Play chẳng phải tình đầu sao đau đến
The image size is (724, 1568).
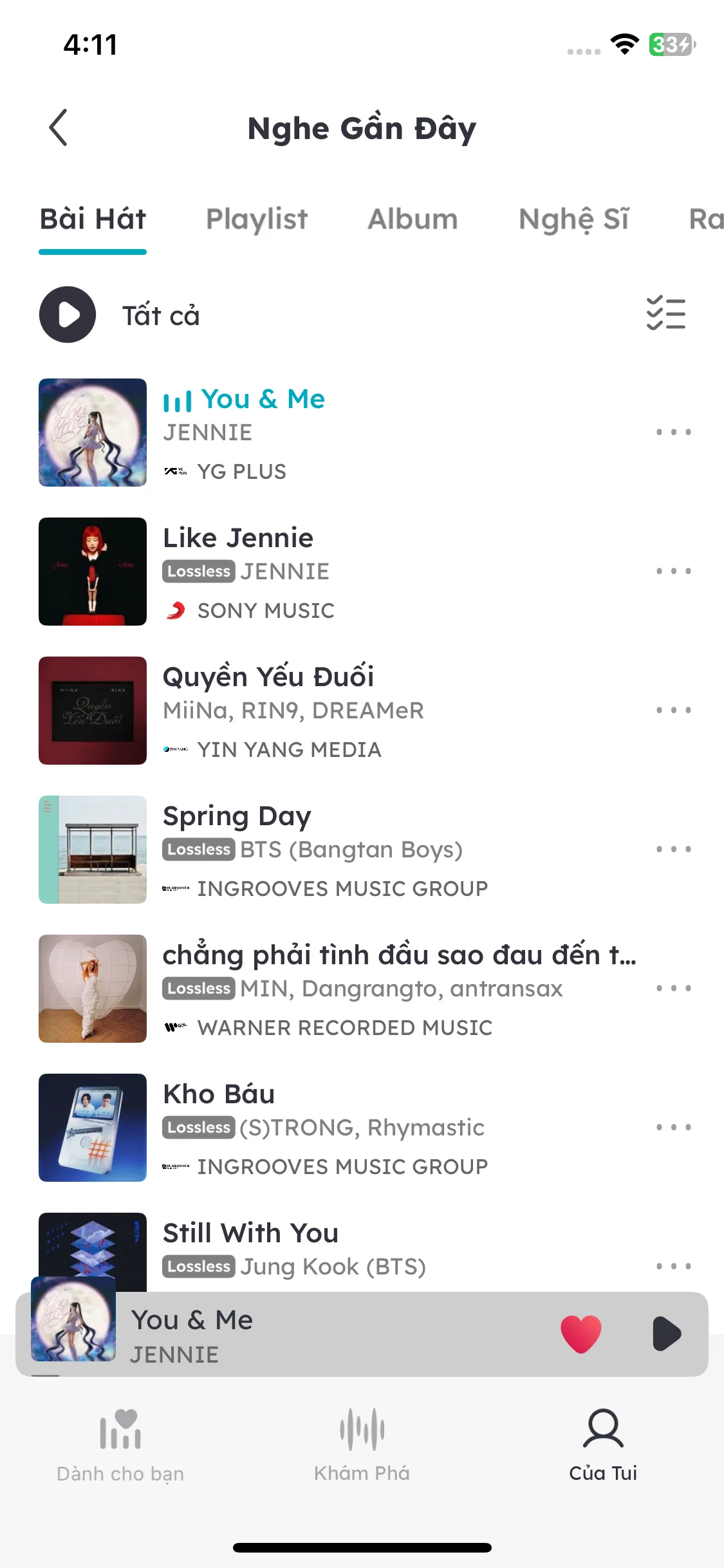coord(399,955)
